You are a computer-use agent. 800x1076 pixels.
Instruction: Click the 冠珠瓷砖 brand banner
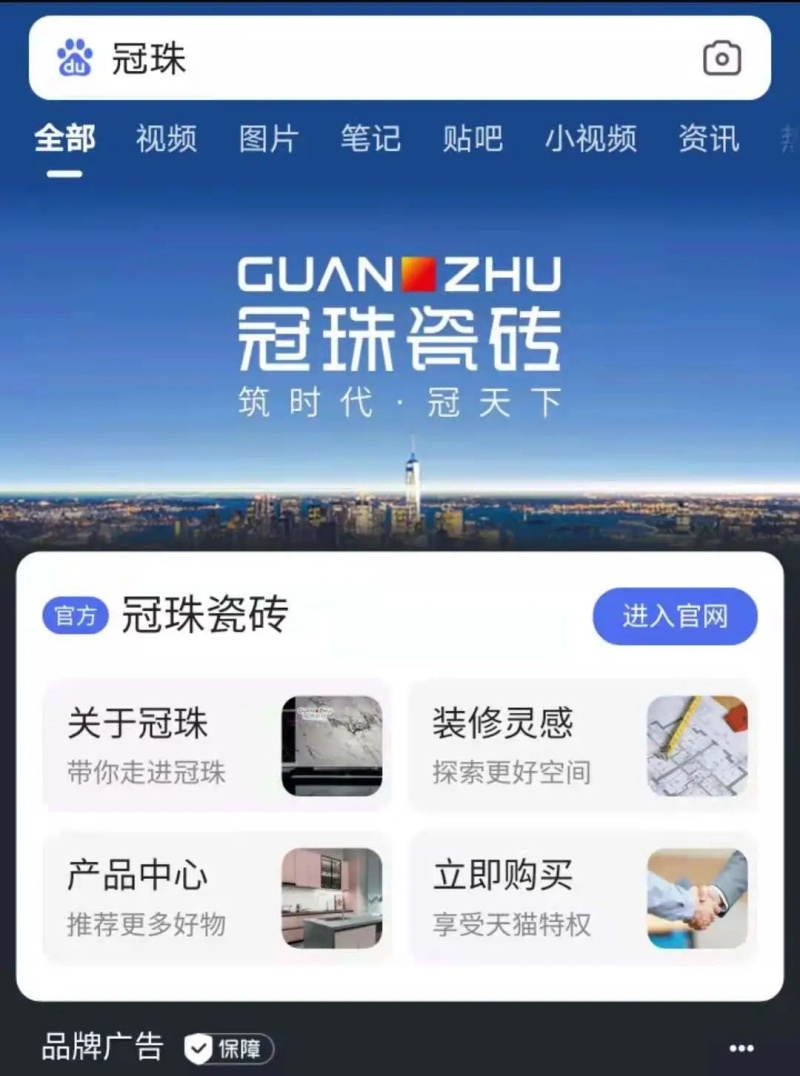400,330
